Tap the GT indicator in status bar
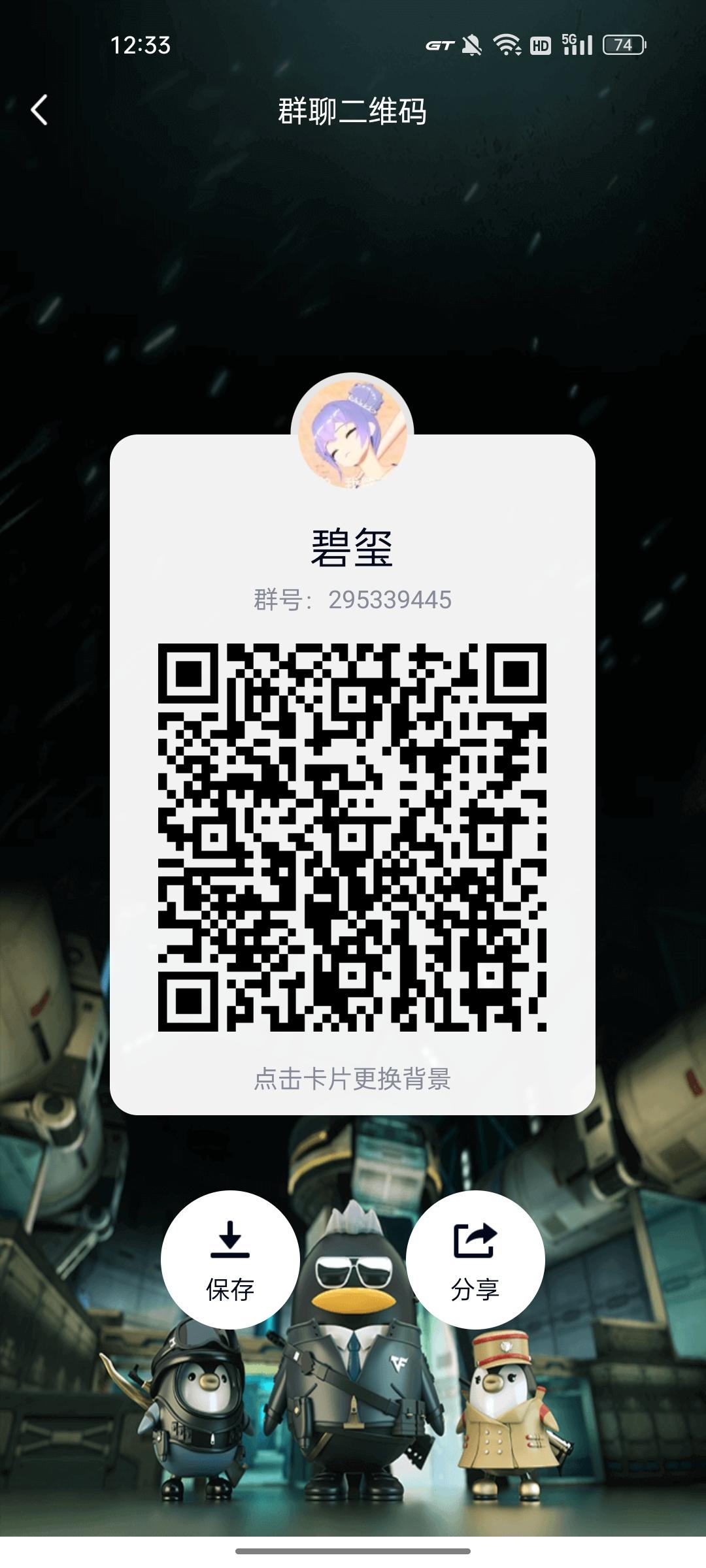Viewport: 706px width, 1568px height. [439, 44]
